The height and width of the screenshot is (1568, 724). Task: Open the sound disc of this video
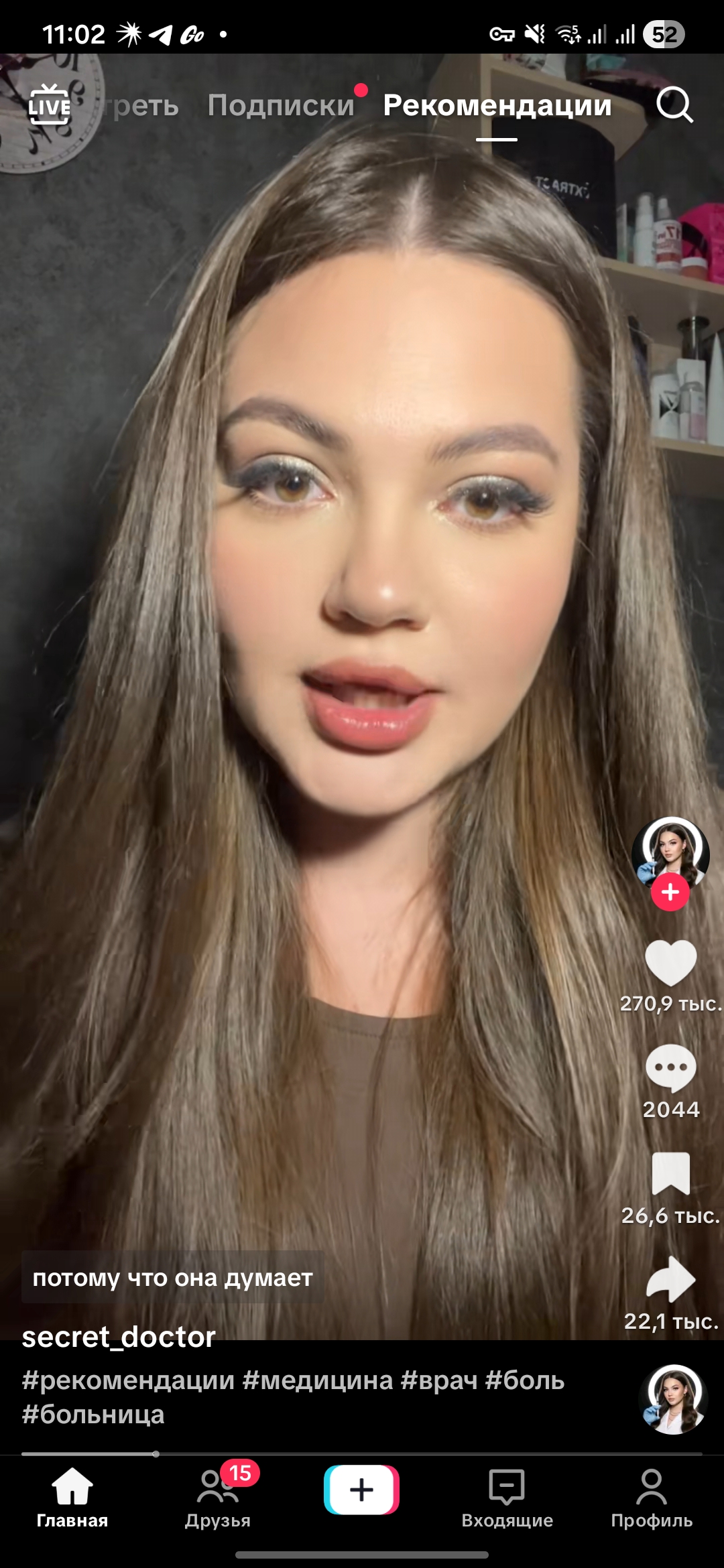(673, 1399)
